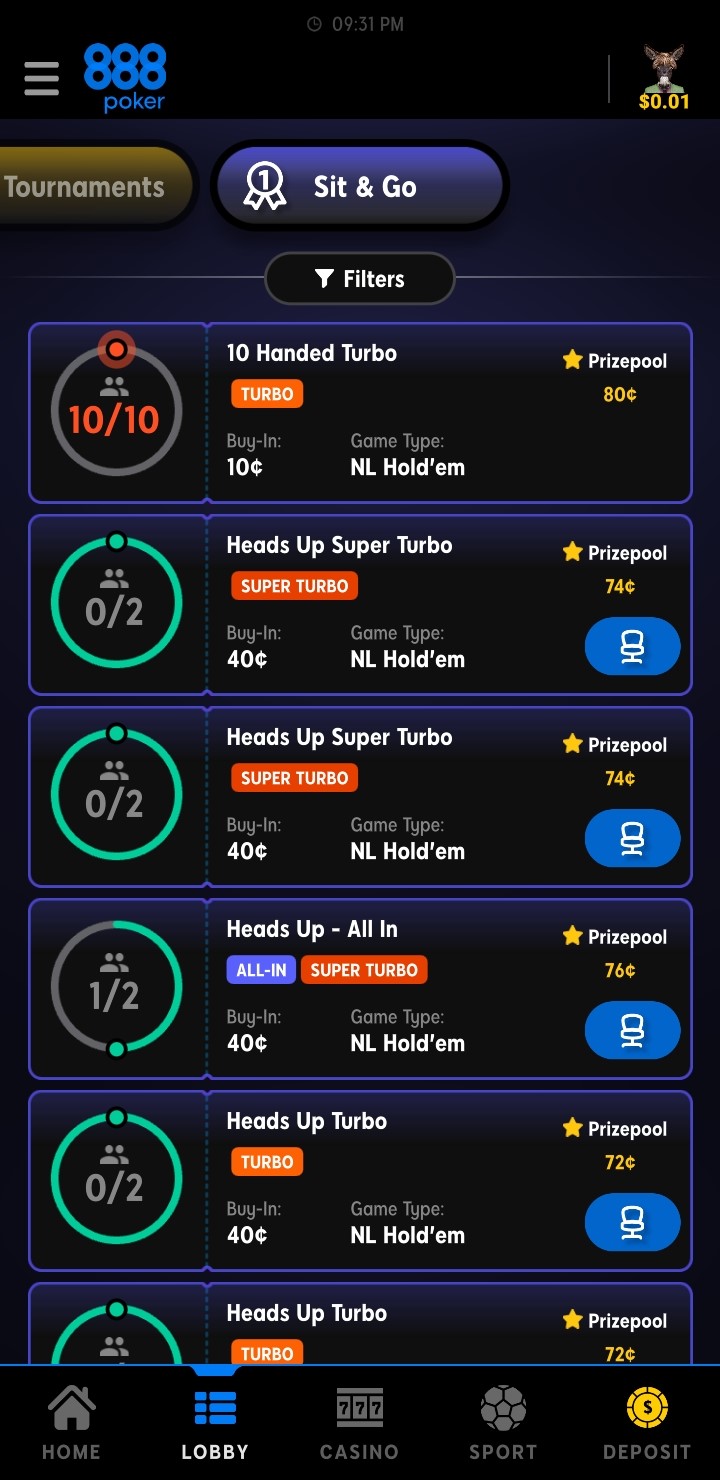The height and width of the screenshot is (1480, 720).
Task: Open the hamburger menu
Action: click(41, 78)
